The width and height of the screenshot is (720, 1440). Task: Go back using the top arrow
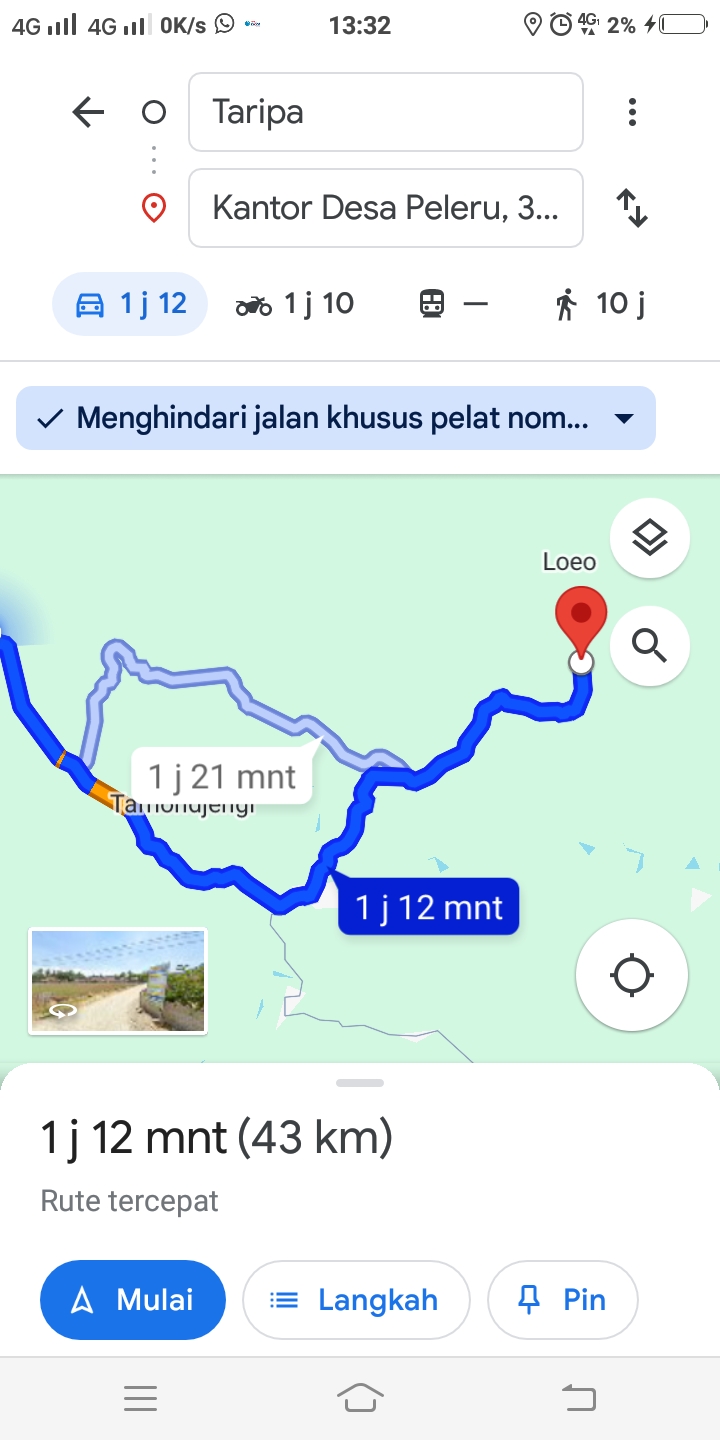(x=88, y=112)
